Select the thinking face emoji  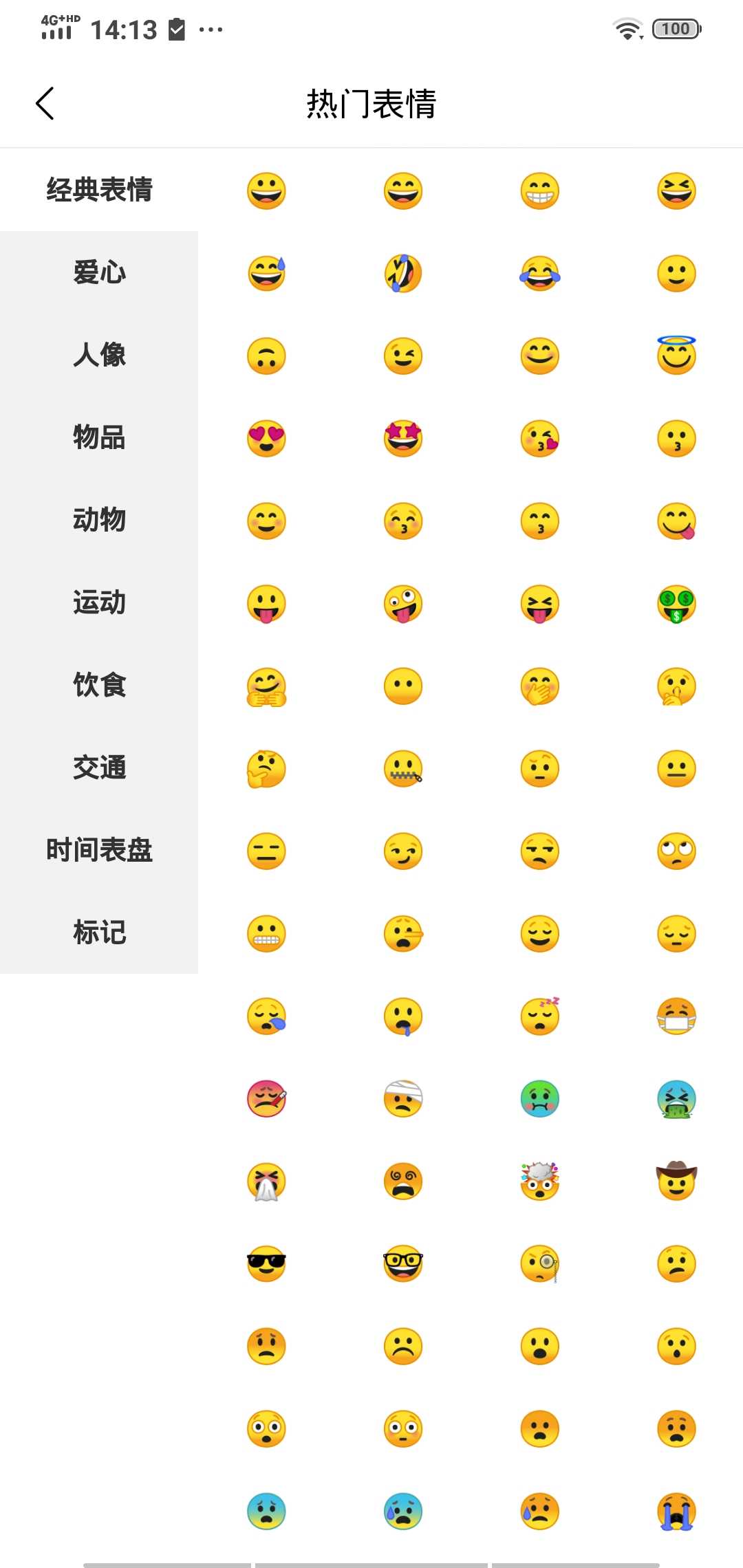coord(266,768)
